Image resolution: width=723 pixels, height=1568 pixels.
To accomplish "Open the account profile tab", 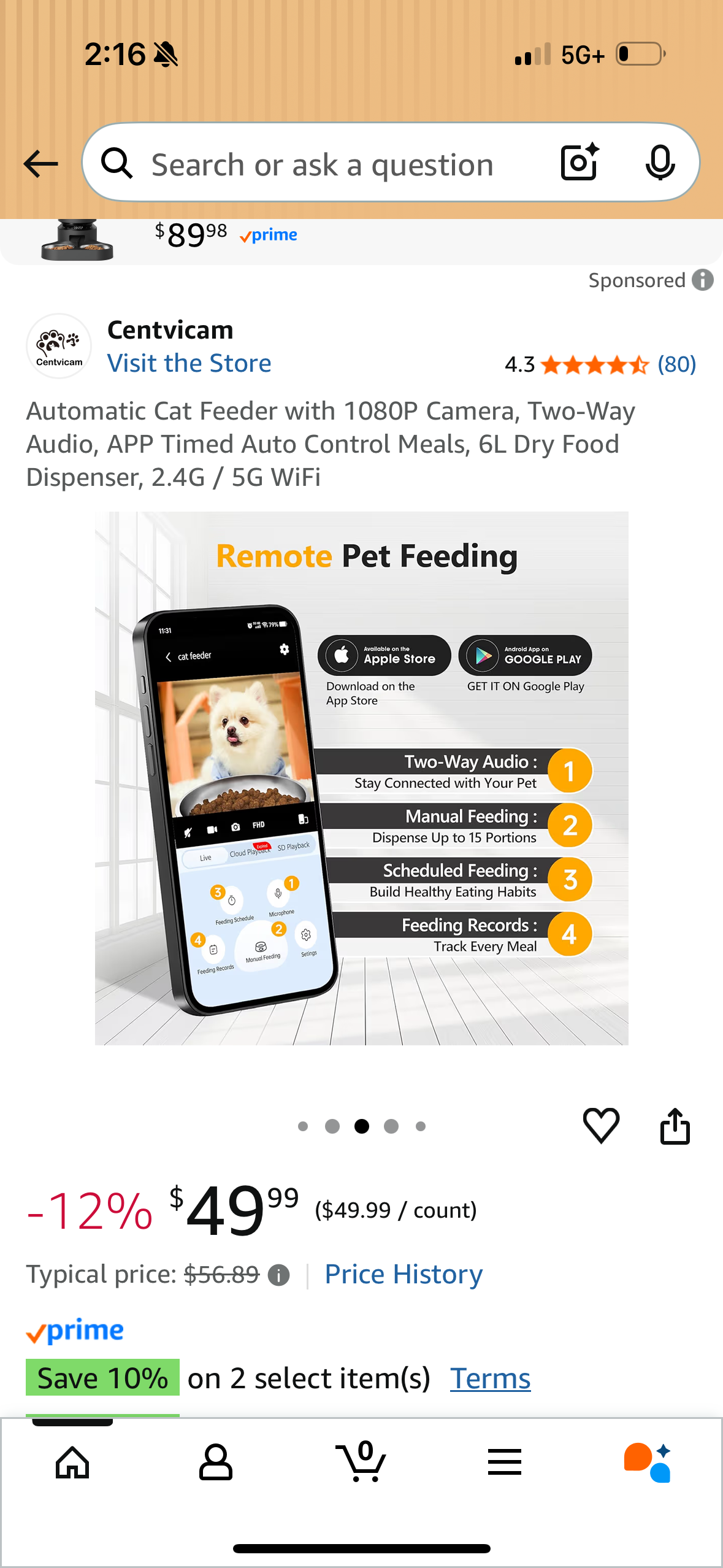I will pos(216,1462).
